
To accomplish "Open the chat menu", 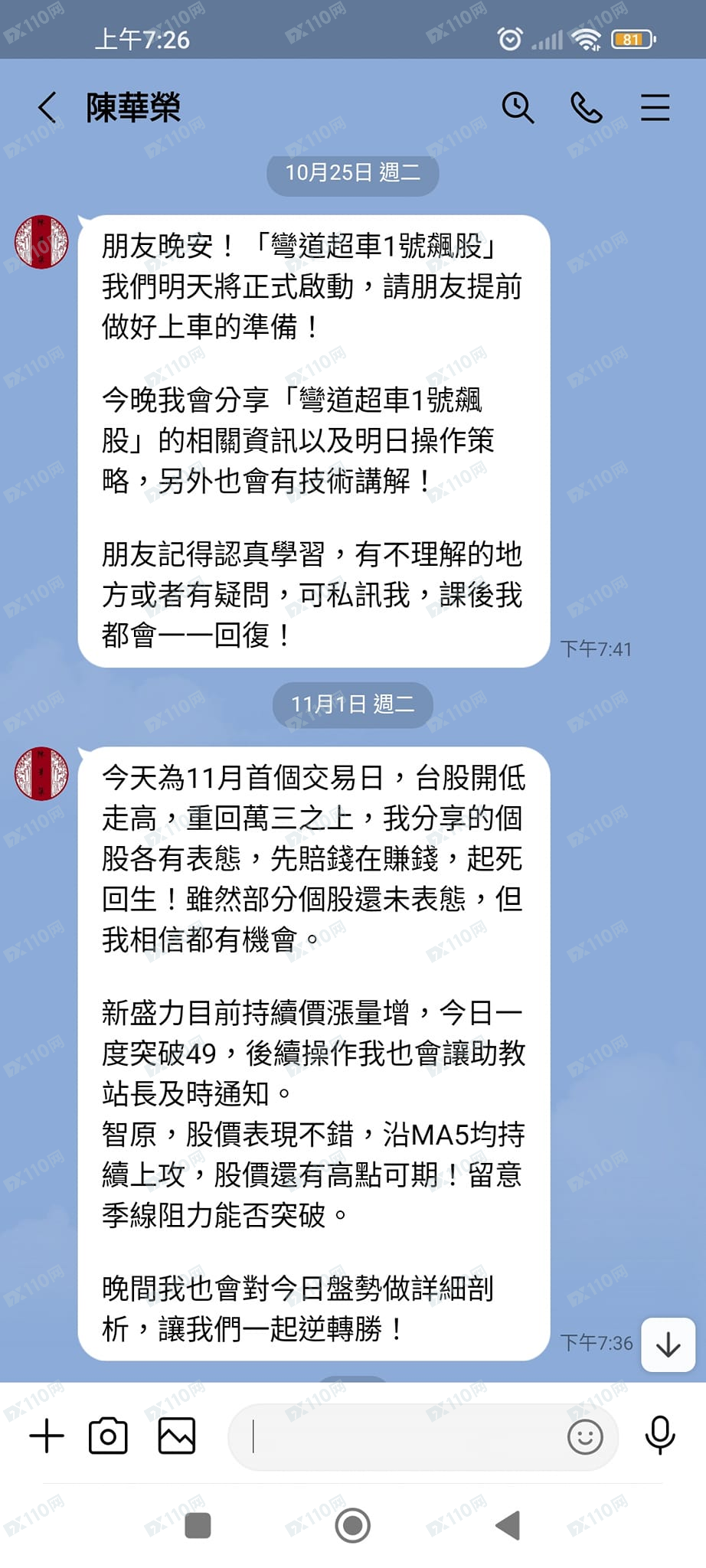I will click(x=655, y=107).
